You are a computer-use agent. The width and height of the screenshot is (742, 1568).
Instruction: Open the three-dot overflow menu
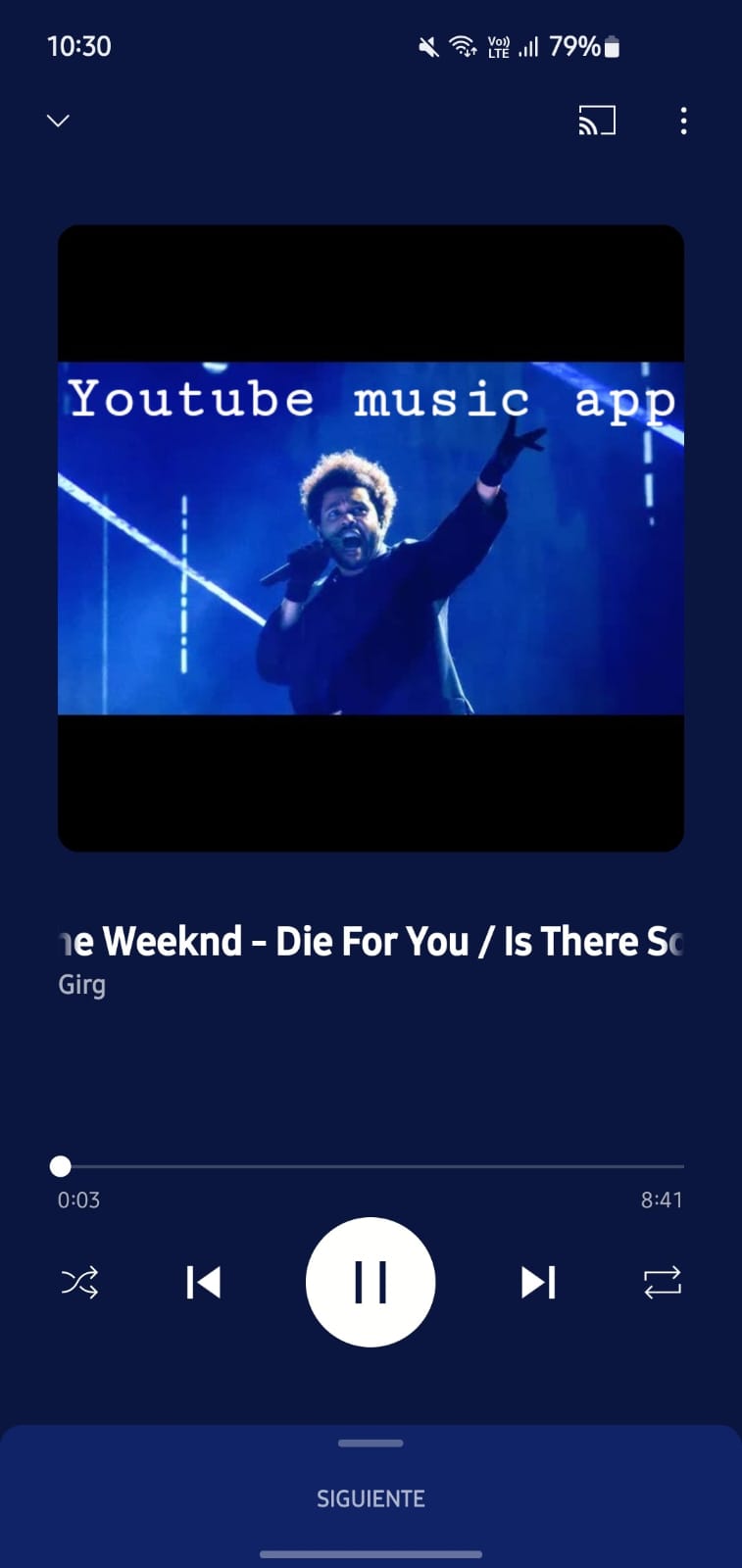coord(683,121)
